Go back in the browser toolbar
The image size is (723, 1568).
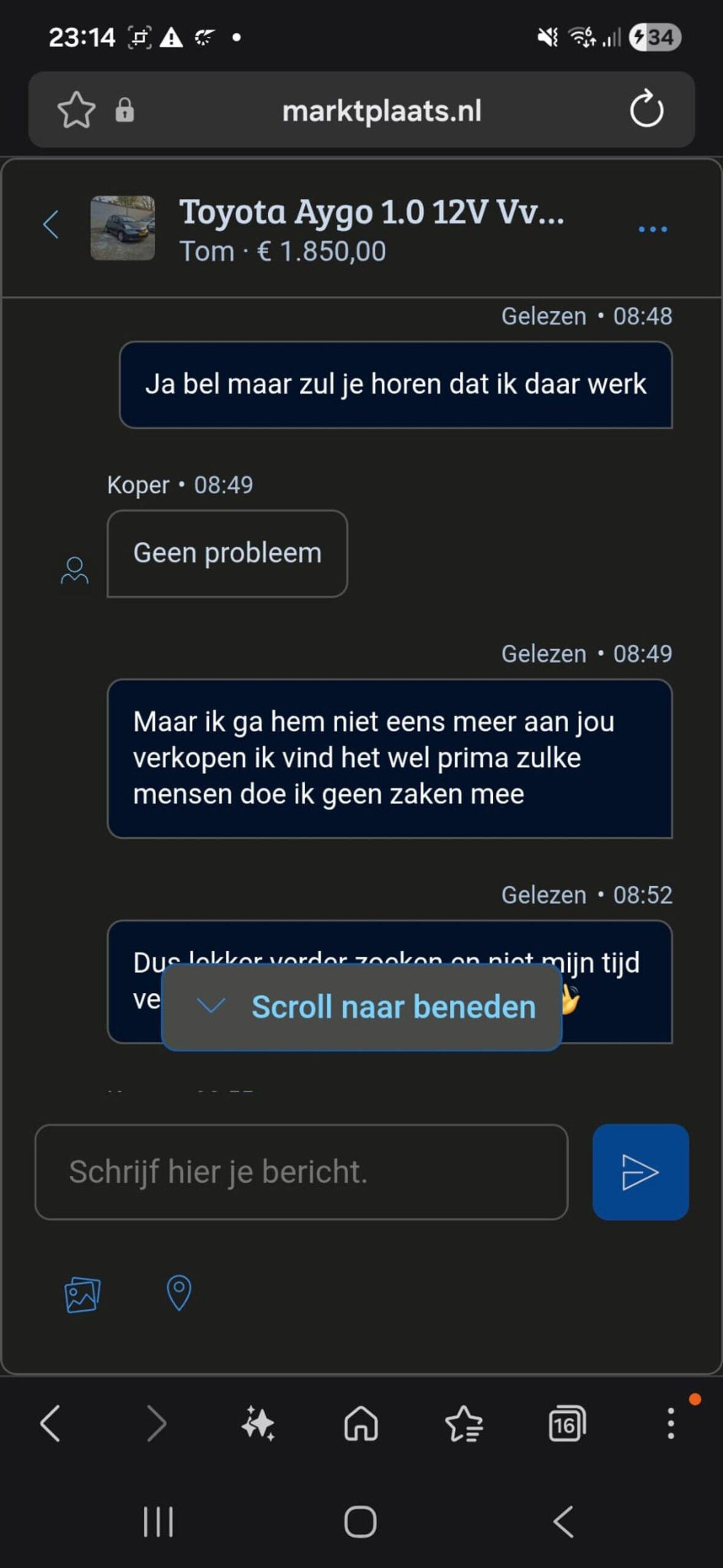pos(51,1423)
